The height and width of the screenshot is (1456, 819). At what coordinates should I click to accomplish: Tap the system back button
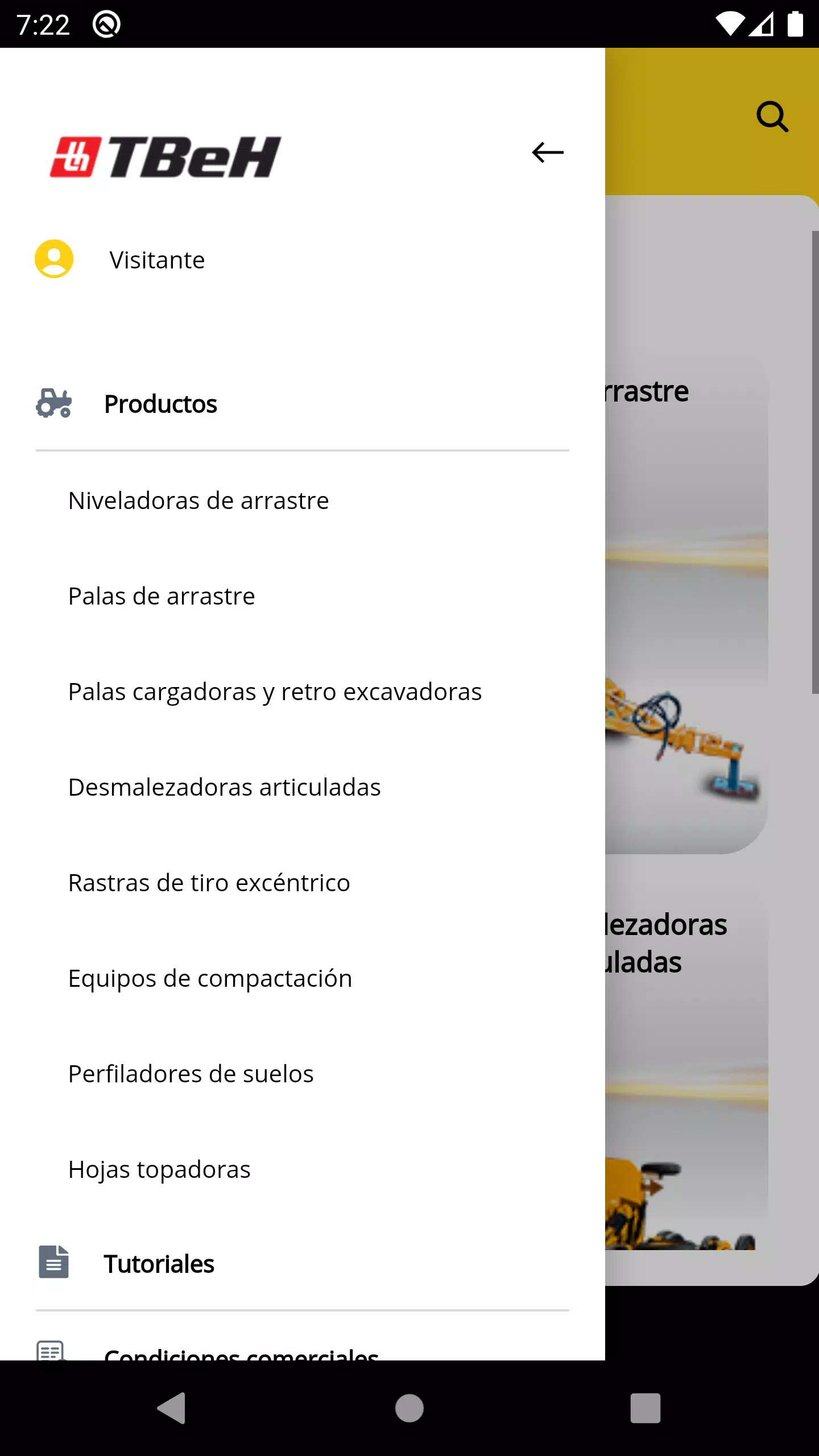172,1408
